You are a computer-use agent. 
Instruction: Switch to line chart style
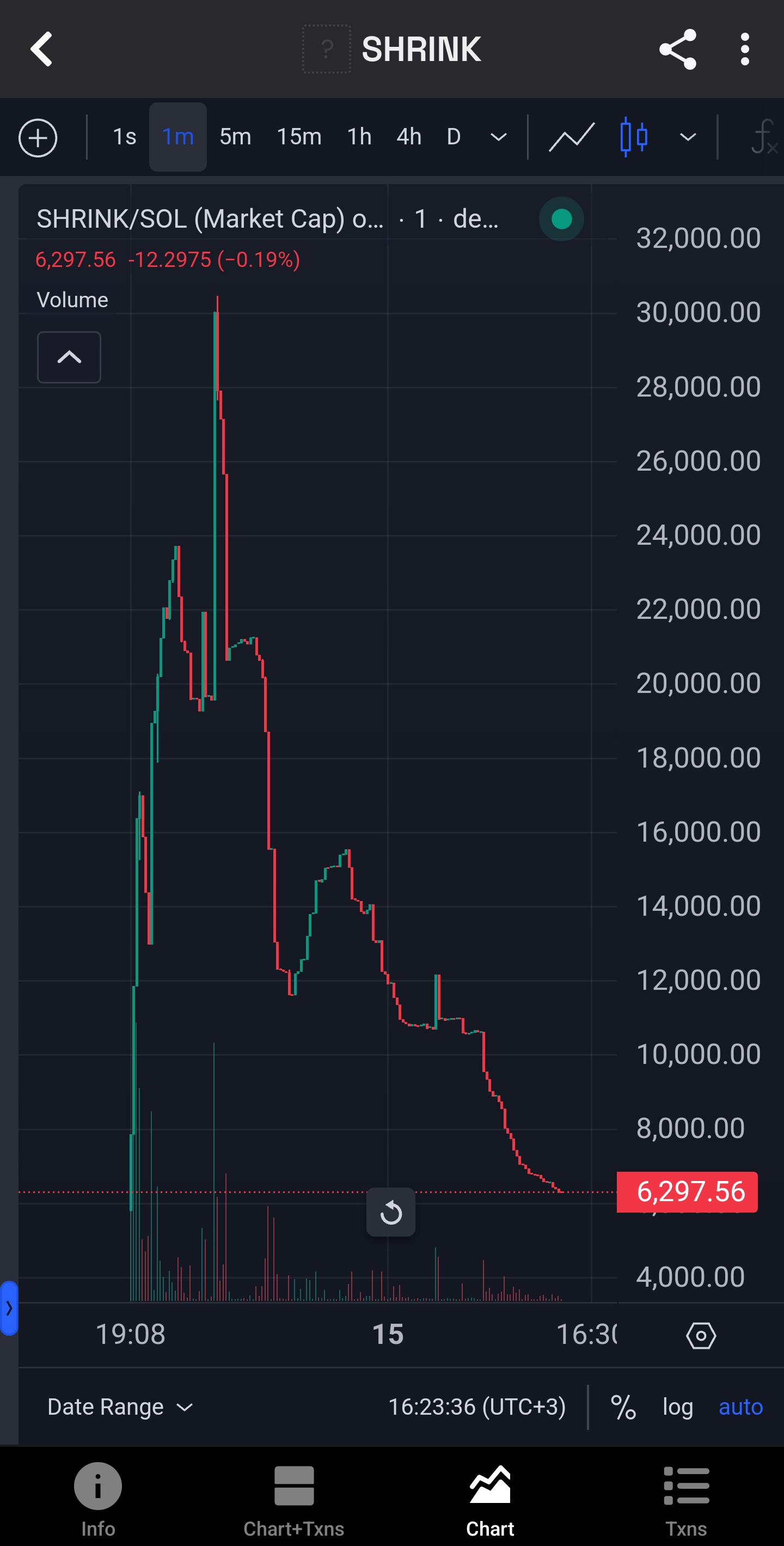click(x=572, y=137)
